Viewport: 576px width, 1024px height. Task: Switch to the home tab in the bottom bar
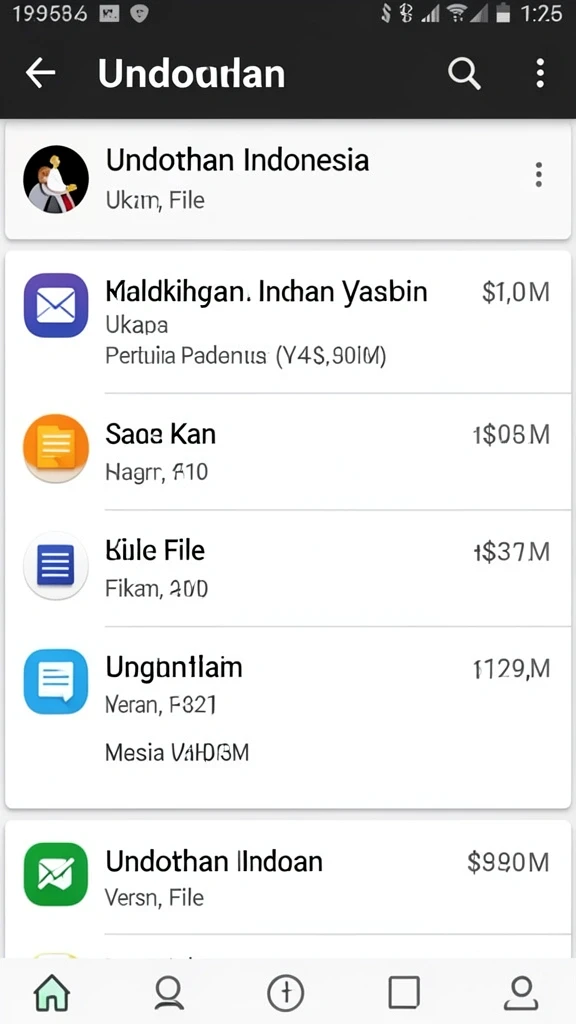[x=52, y=993]
